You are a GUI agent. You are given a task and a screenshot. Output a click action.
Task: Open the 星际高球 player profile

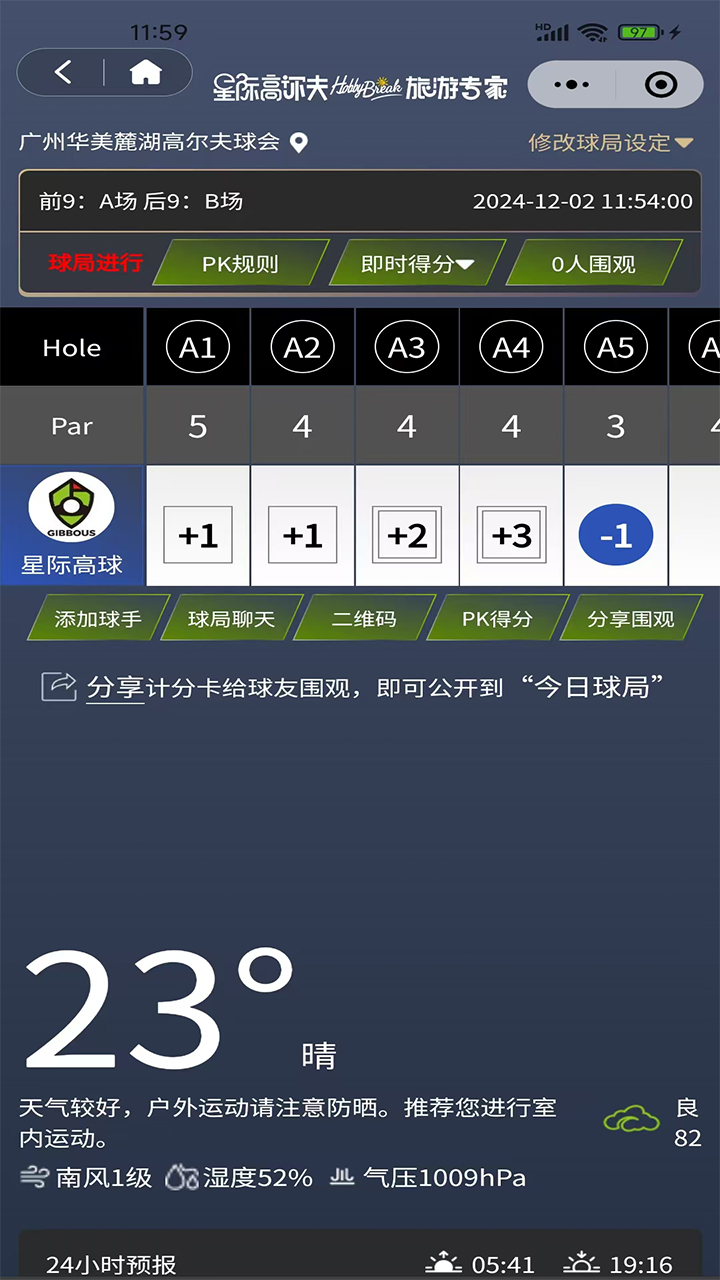[x=71, y=525]
